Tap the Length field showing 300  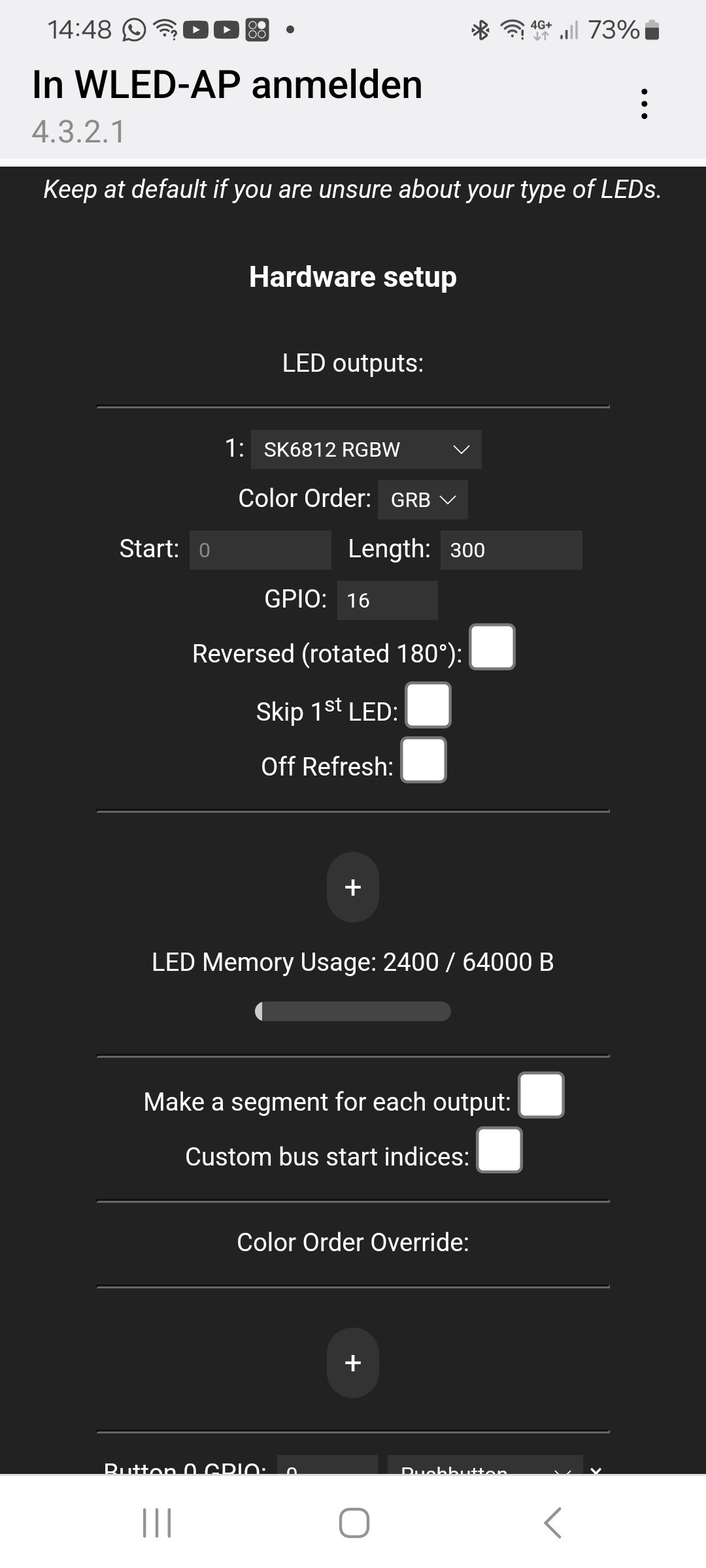(511, 550)
